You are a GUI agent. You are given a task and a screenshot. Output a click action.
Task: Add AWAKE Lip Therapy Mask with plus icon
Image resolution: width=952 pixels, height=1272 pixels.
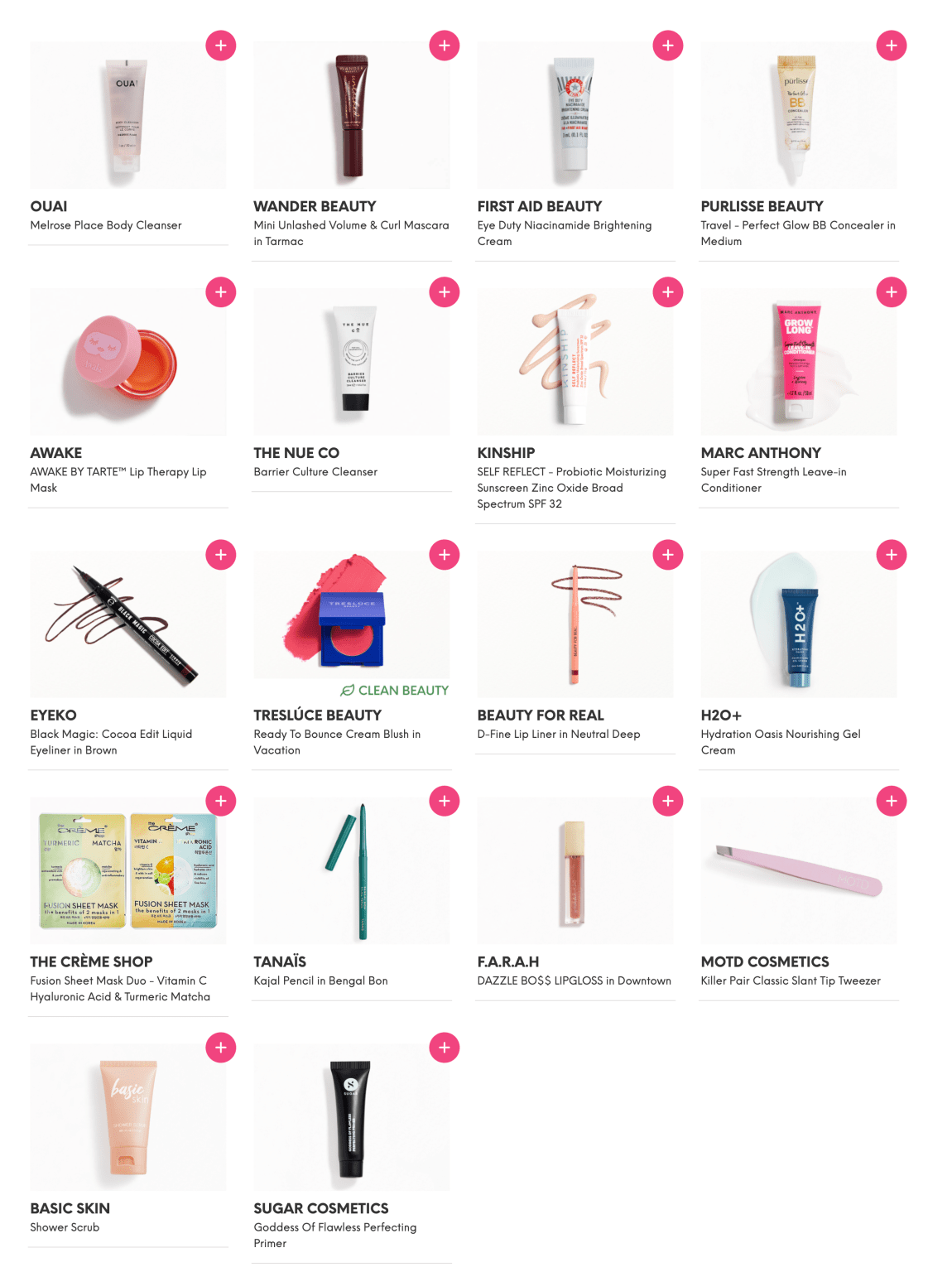pyautogui.click(x=220, y=291)
